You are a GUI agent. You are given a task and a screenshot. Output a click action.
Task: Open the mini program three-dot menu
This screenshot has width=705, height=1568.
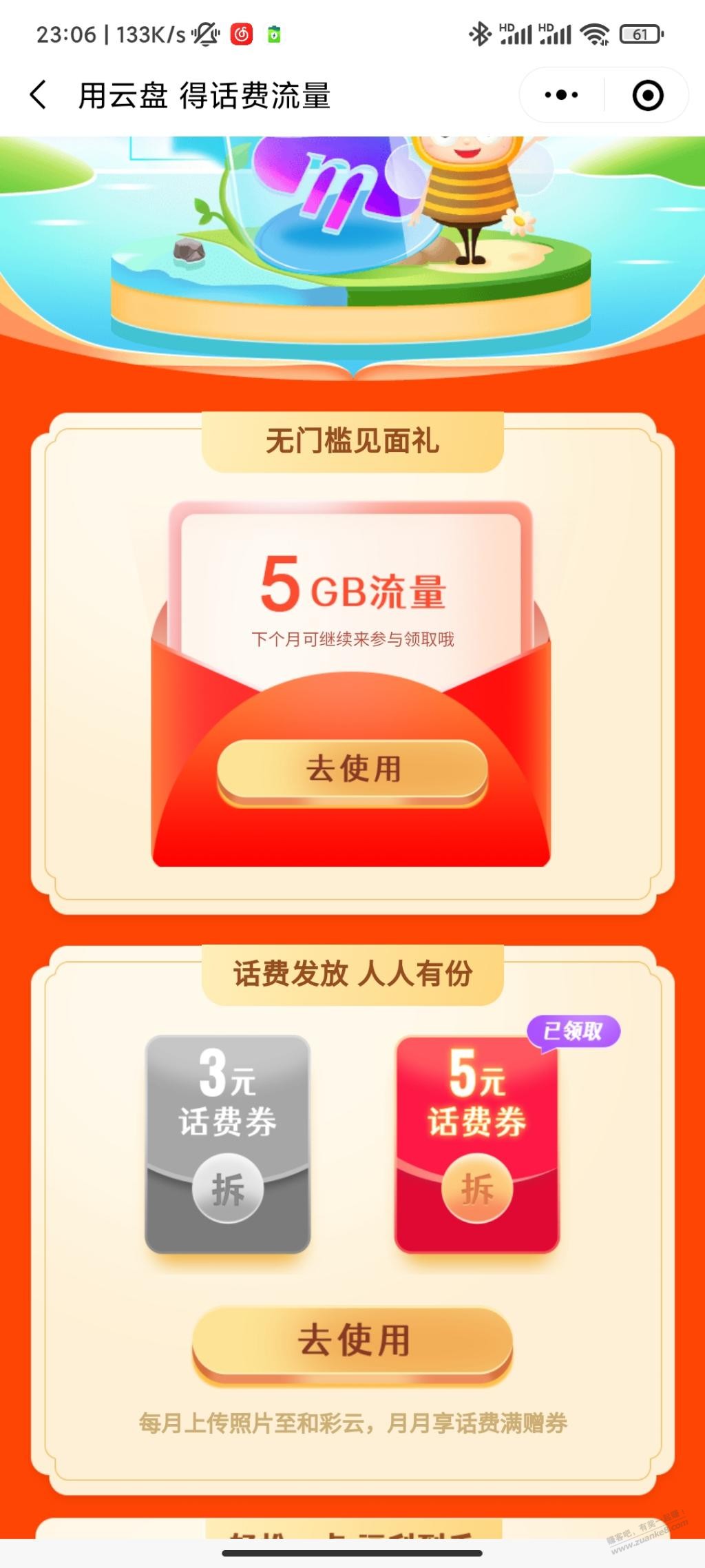tap(561, 95)
